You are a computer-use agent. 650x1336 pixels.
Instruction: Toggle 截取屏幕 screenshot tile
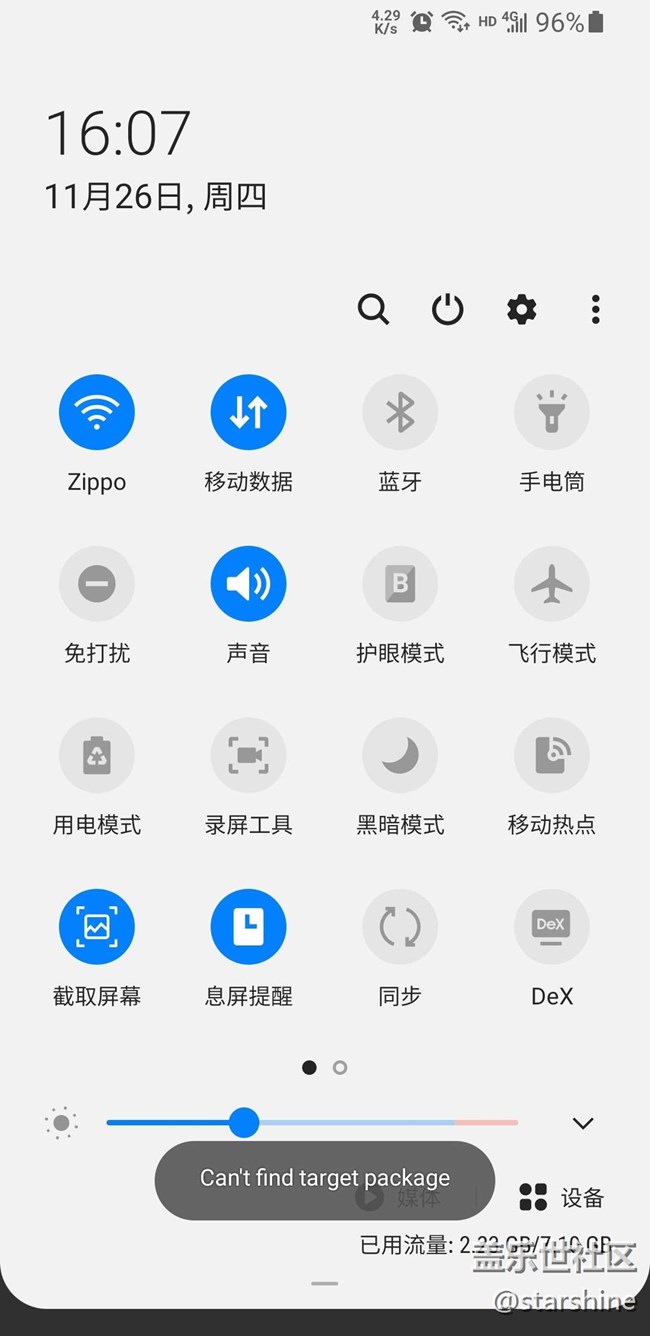(x=97, y=927)
